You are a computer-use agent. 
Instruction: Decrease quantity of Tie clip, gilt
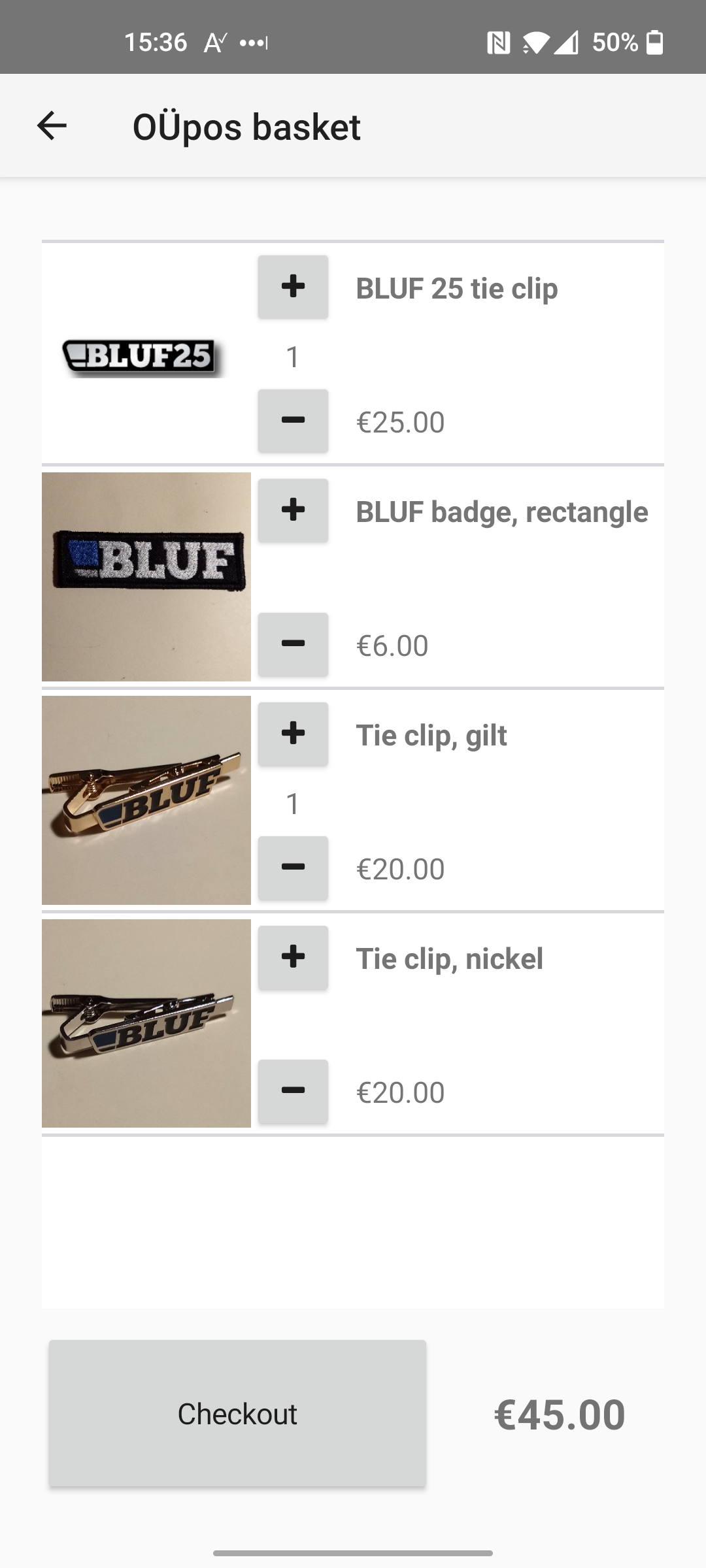pyautogui.click(x=293, y=868)
